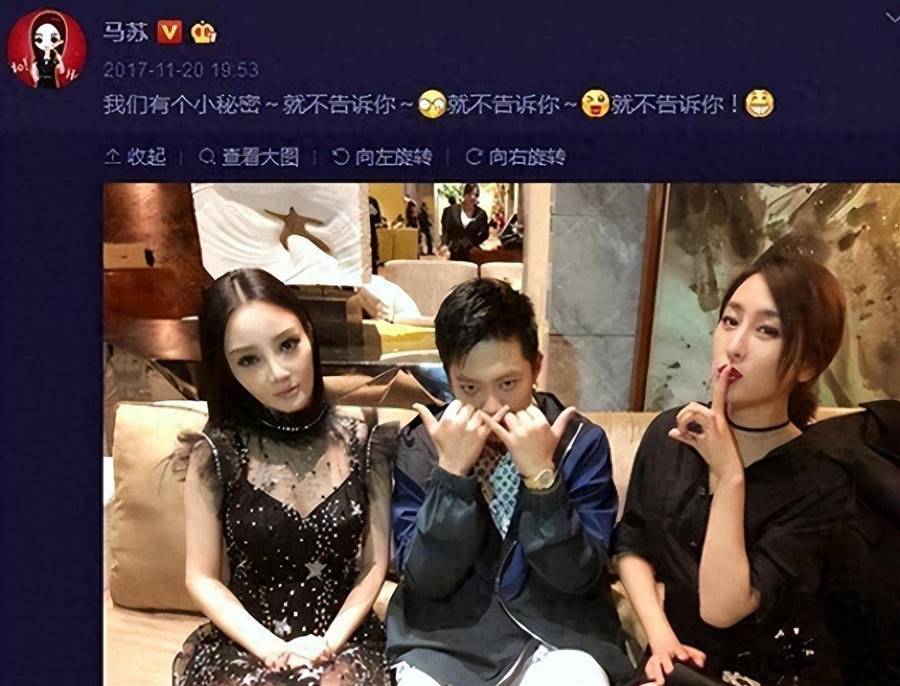Open 马苏's profile avatar
This screenshot has height=686, width=900.
pyautogui.click(x=45, y=49)
